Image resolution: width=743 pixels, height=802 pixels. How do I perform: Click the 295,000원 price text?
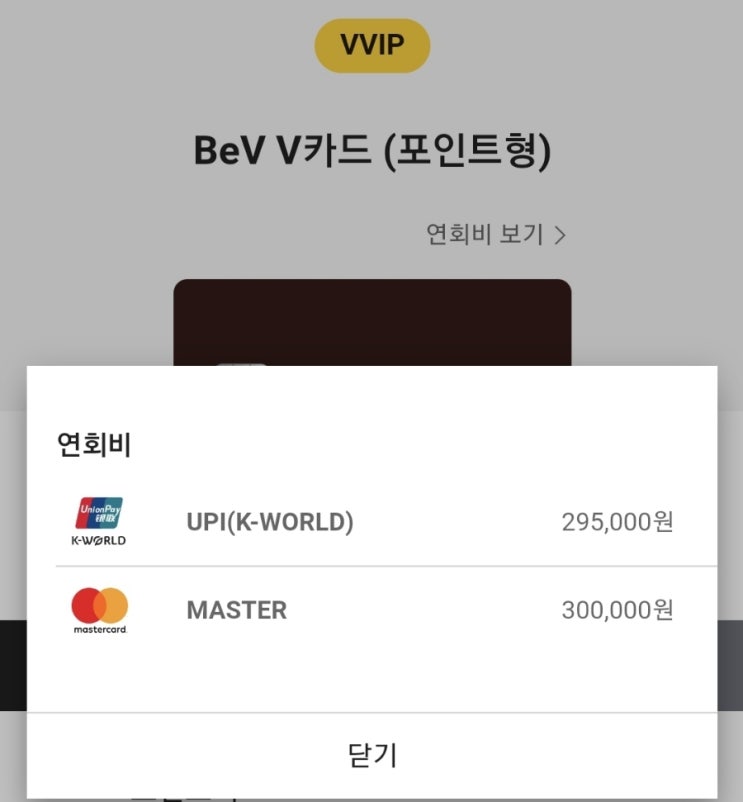tap(619, 520)
